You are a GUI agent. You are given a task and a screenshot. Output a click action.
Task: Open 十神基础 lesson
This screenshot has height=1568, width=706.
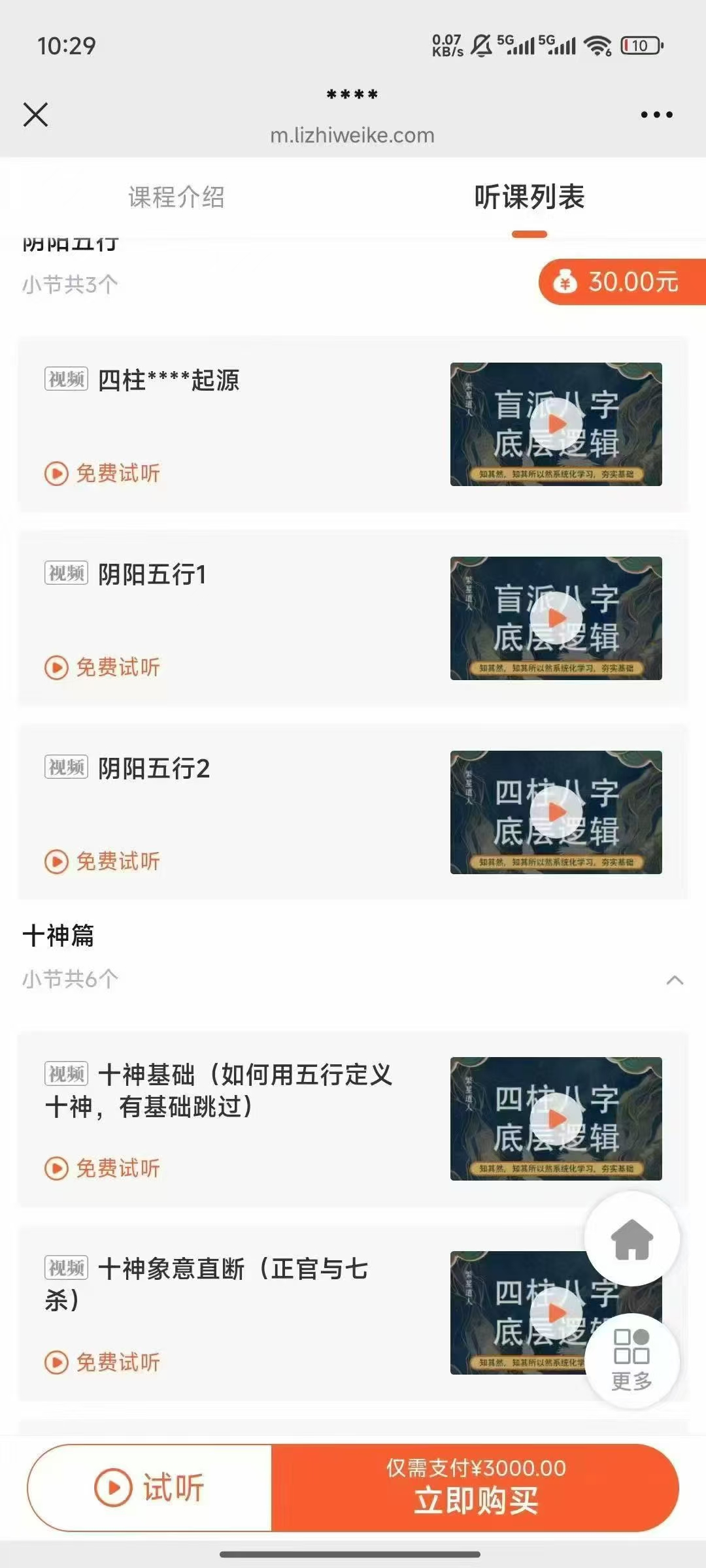tap(219, 1090)
